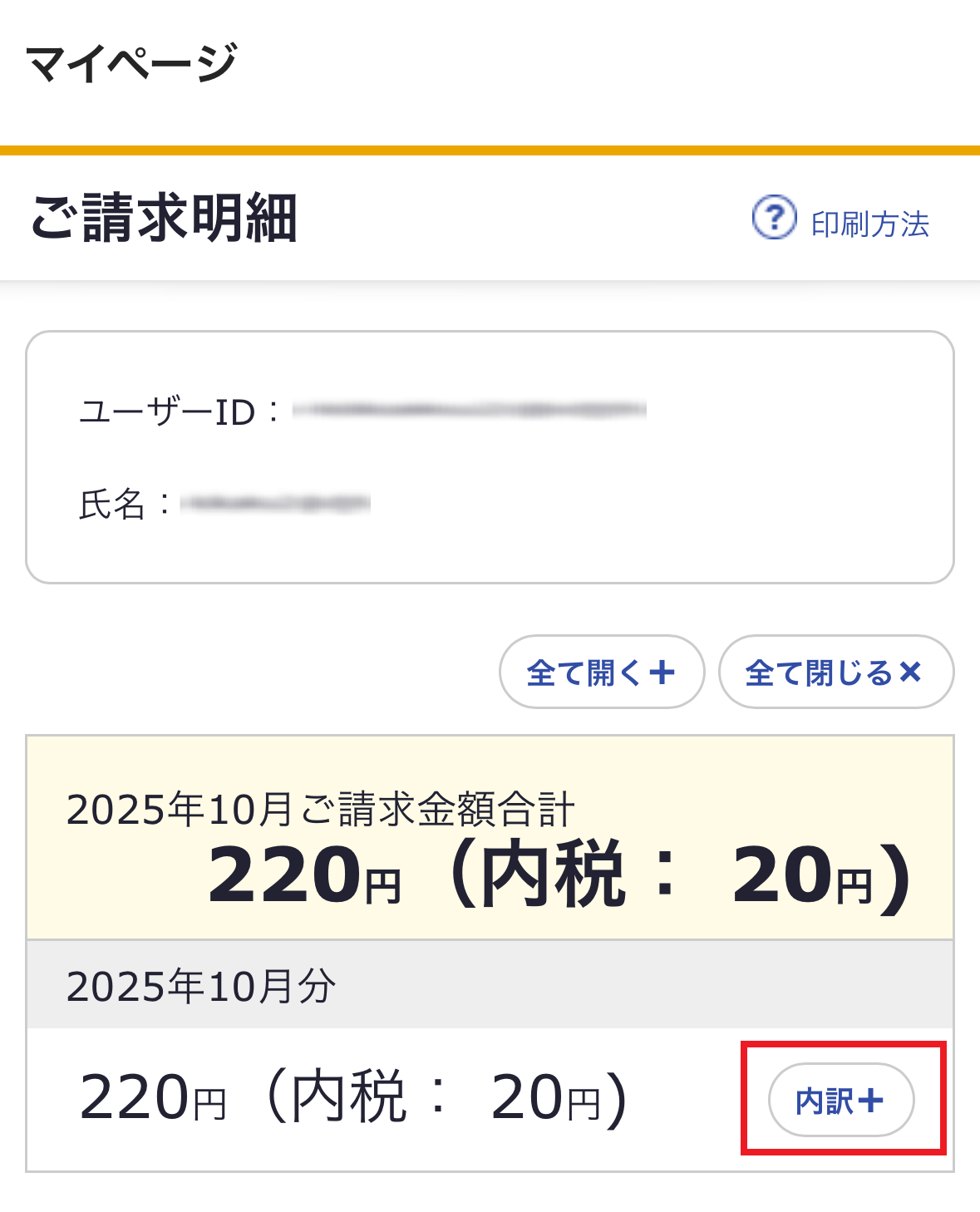Expand the 内訳 breakdown for October 2025

[840, 1101]
